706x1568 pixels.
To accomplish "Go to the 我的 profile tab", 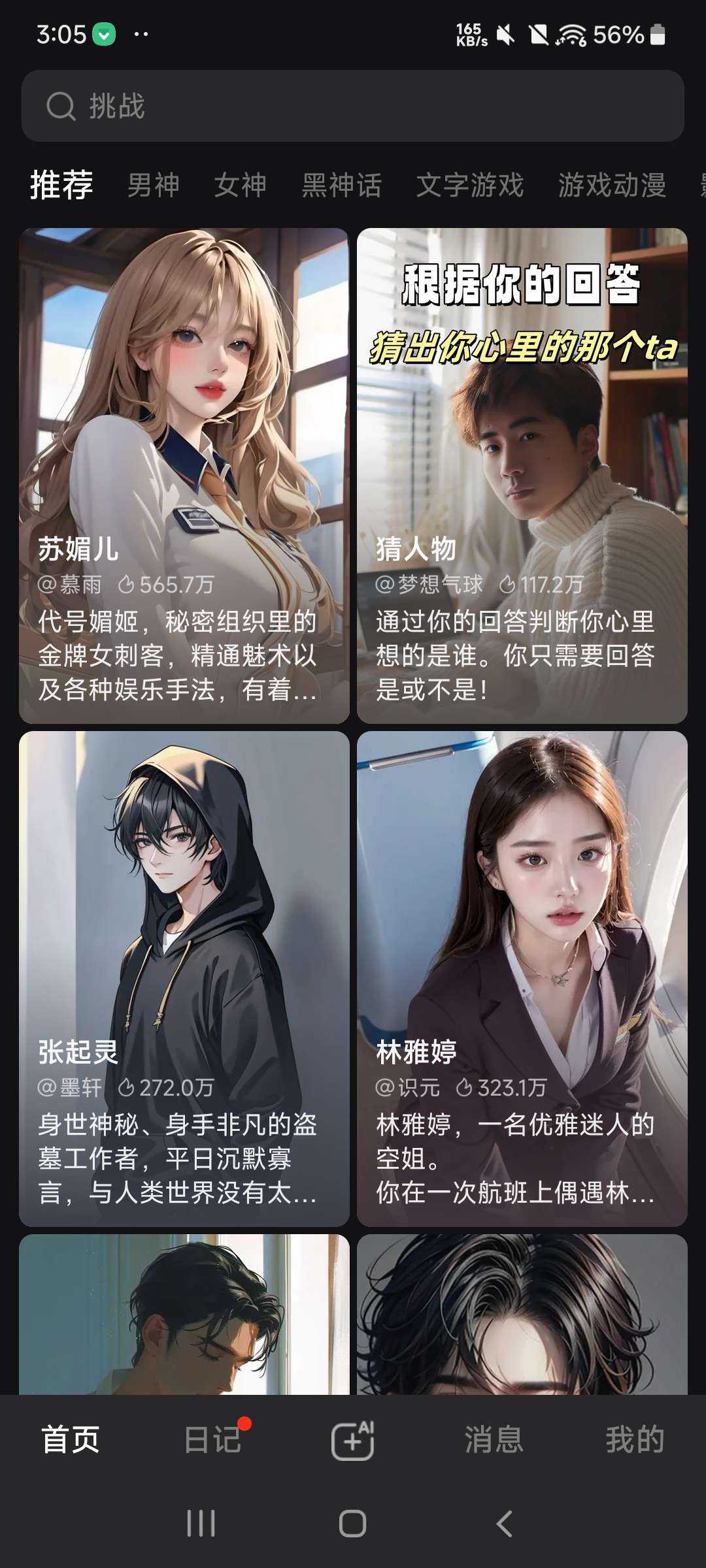I will coord(634,1440).
